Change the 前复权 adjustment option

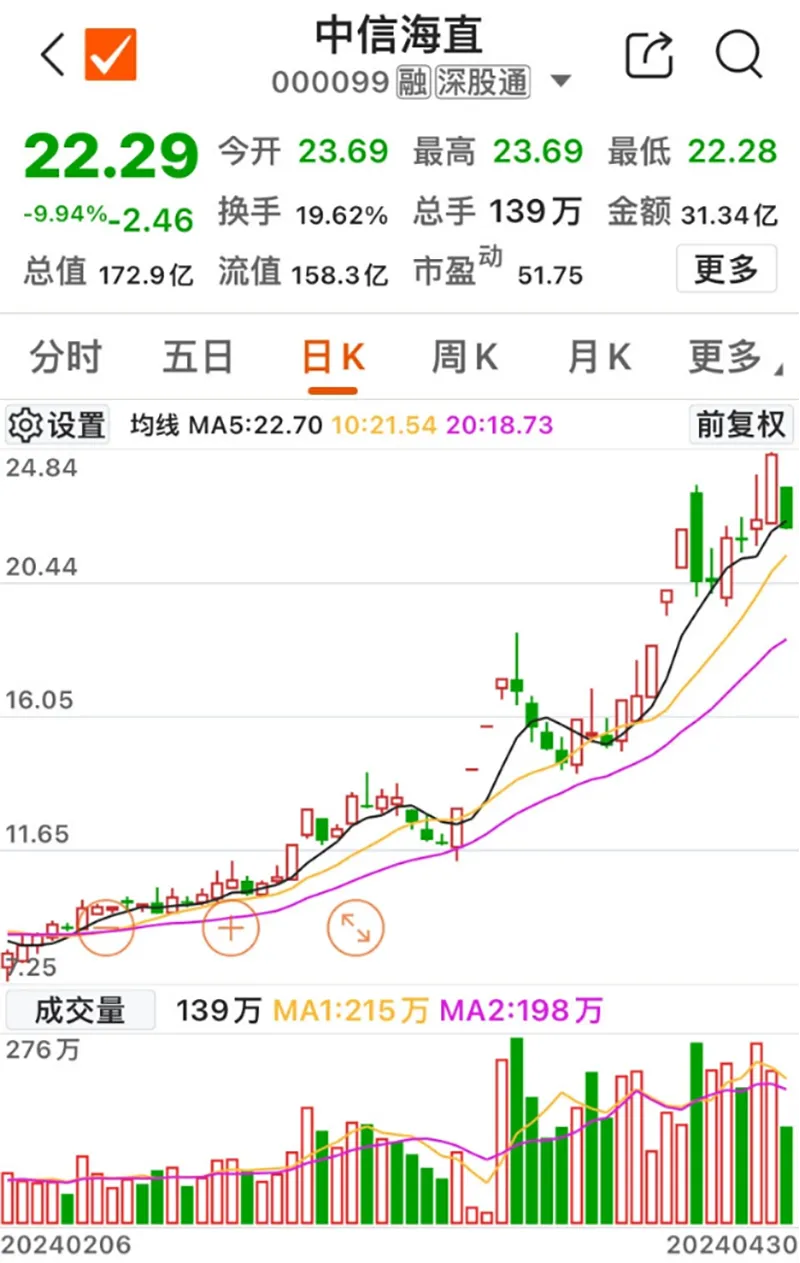tap(741, 425)
